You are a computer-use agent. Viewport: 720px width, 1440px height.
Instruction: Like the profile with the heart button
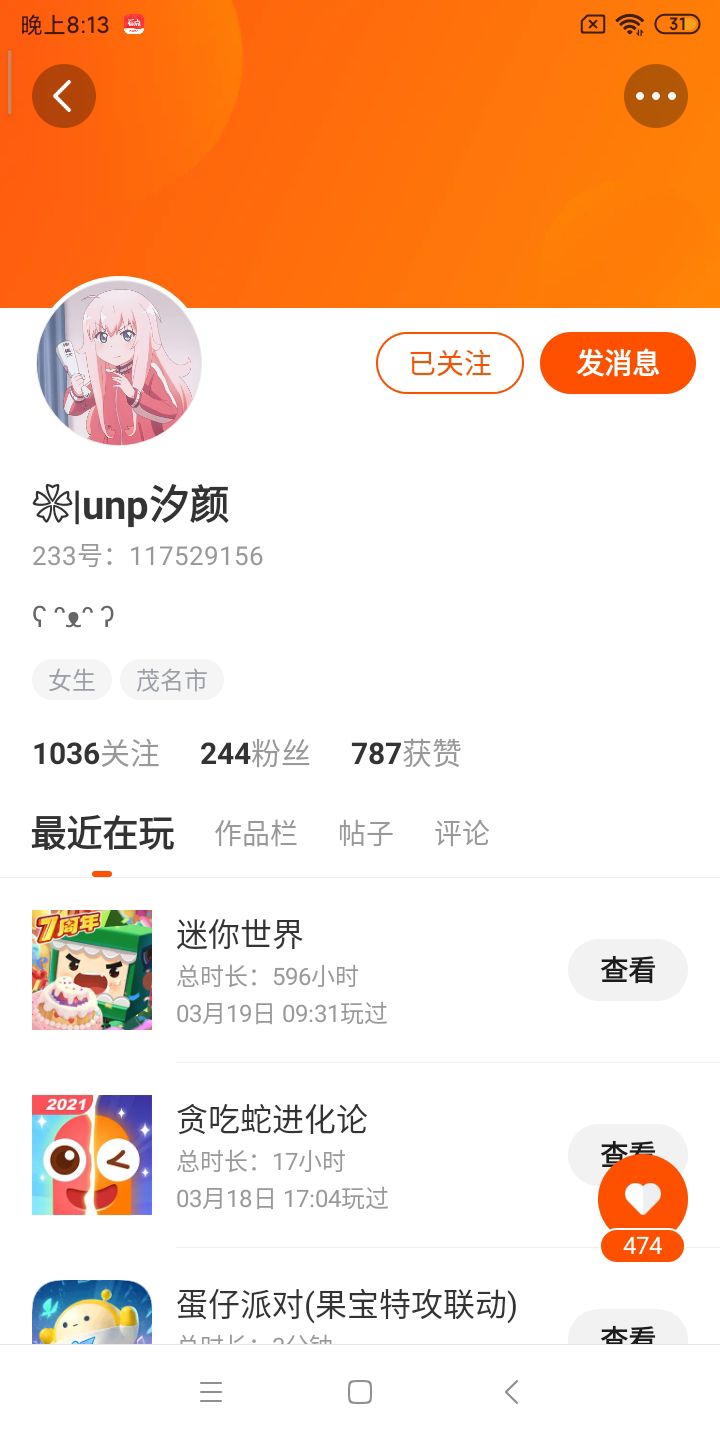point(643,1198)
